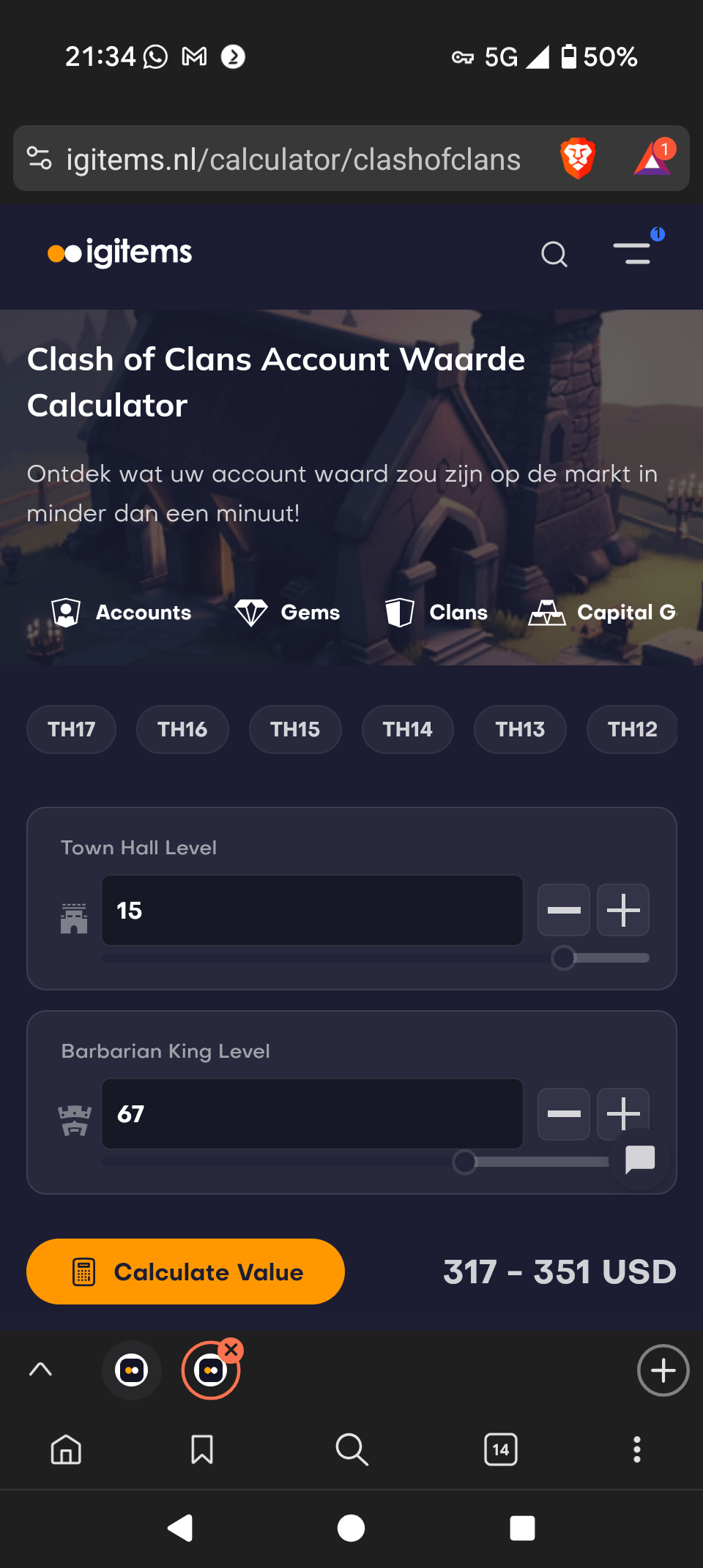703x1568 pixels.
Task: Tap the Town Hall Level input field
Action: tap(312, 910)
